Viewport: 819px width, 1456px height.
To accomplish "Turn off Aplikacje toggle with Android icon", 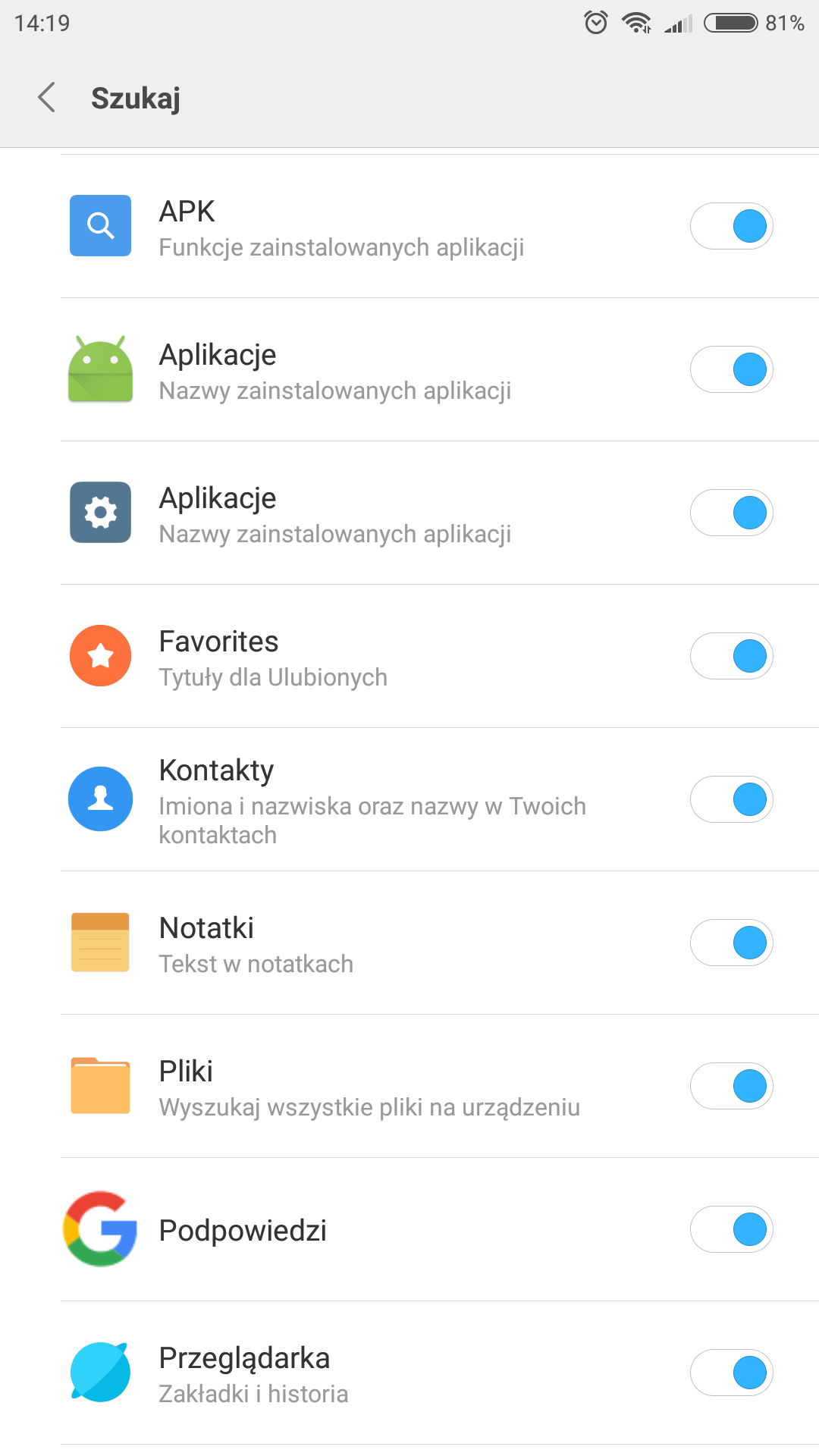I will (731, 369).
